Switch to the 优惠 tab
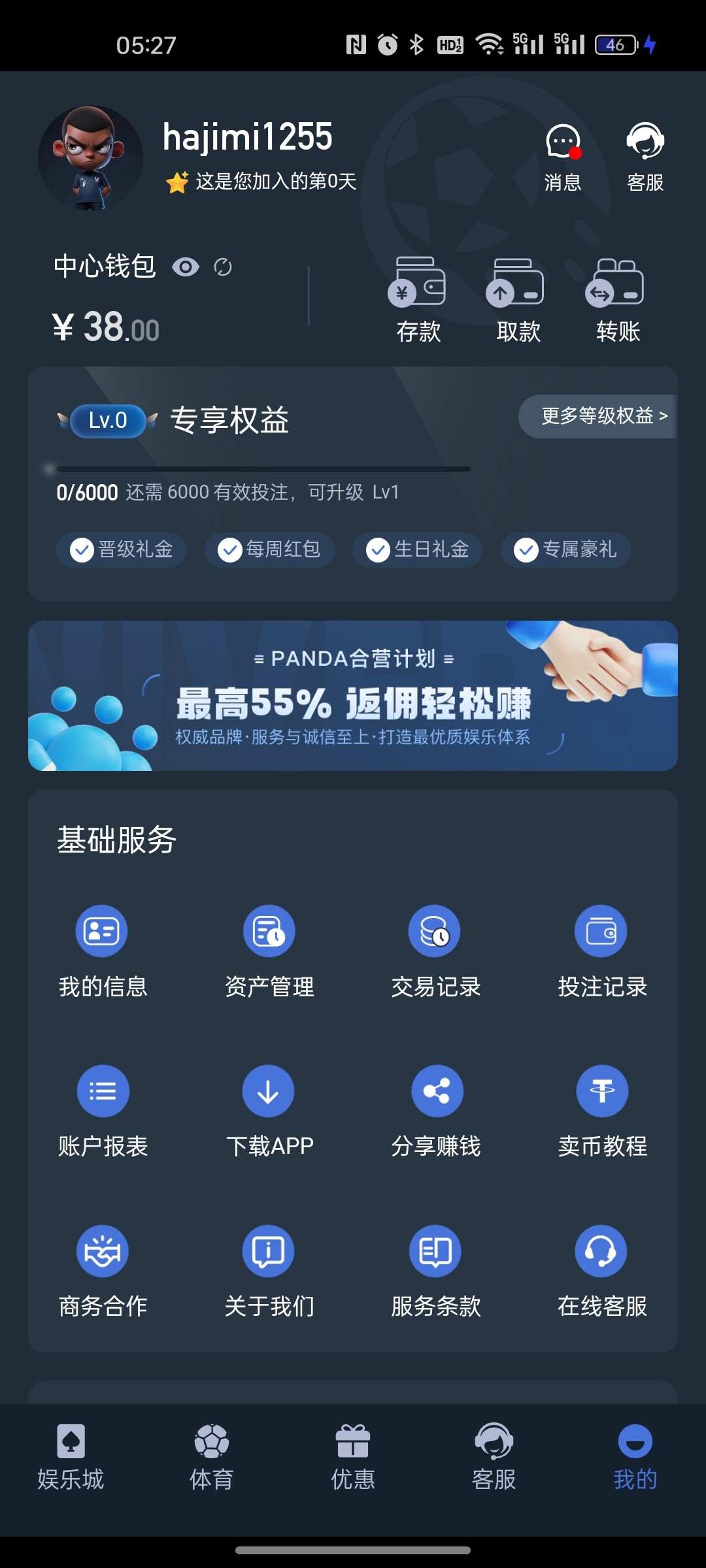Screen dimensions: 706x1568 click(353, 1457)
